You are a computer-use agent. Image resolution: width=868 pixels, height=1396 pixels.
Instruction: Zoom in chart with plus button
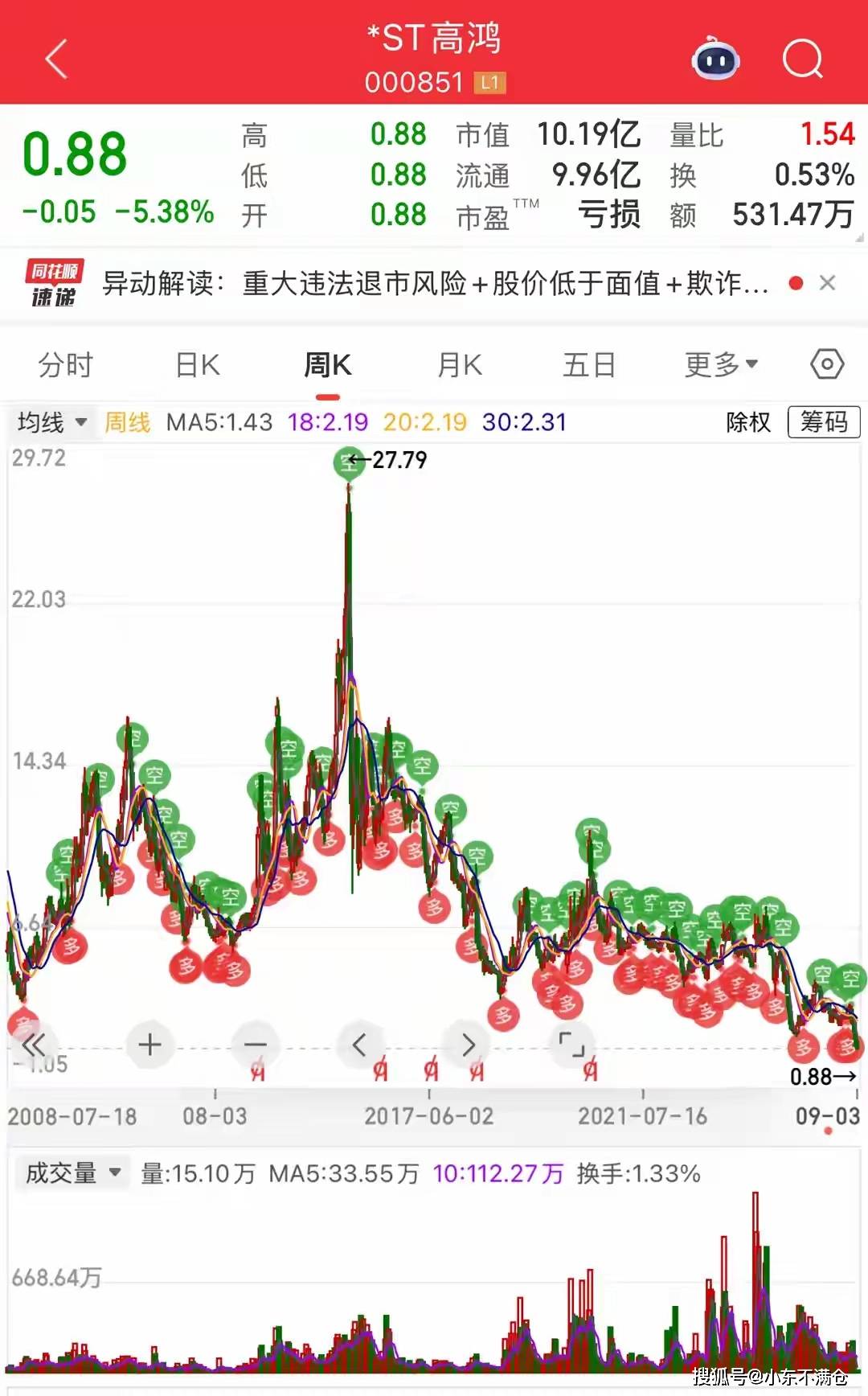pyautogui.click(x=149, y=1045)
